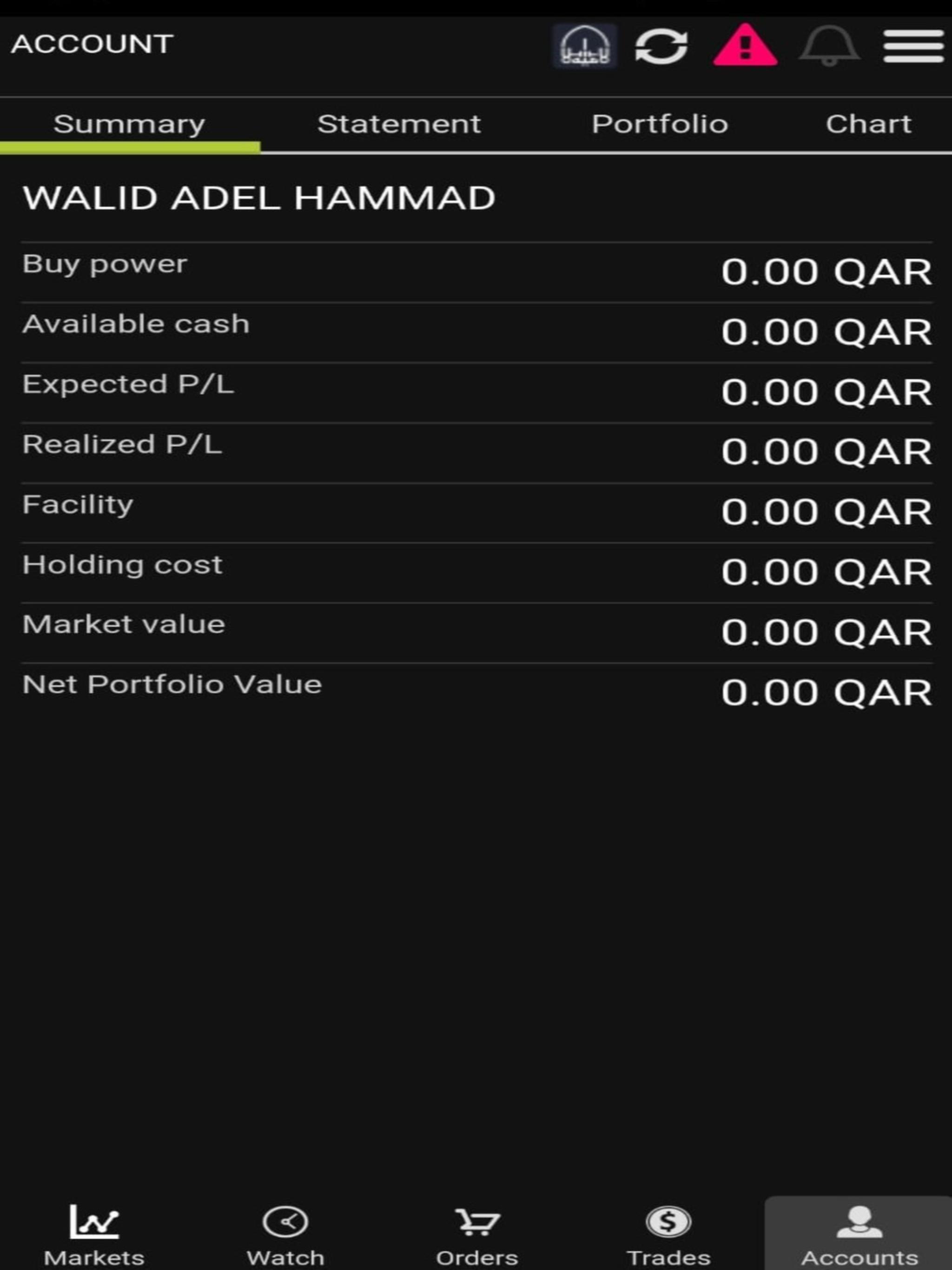This screenshot has width=952, height=1270.
Task: Open the hamburger menu
Action: 913,46
